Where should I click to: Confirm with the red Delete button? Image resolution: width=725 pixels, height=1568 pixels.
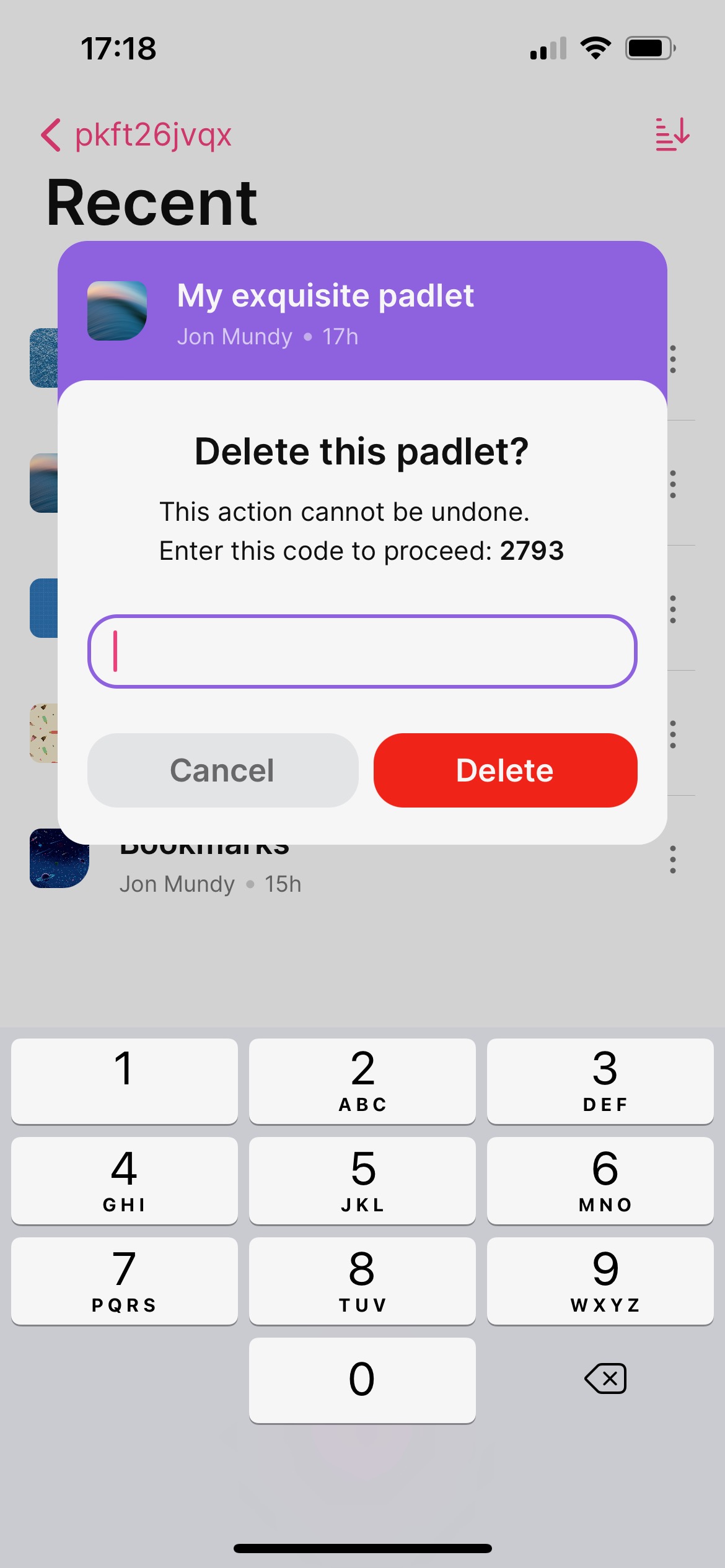[x=505, y=770]
